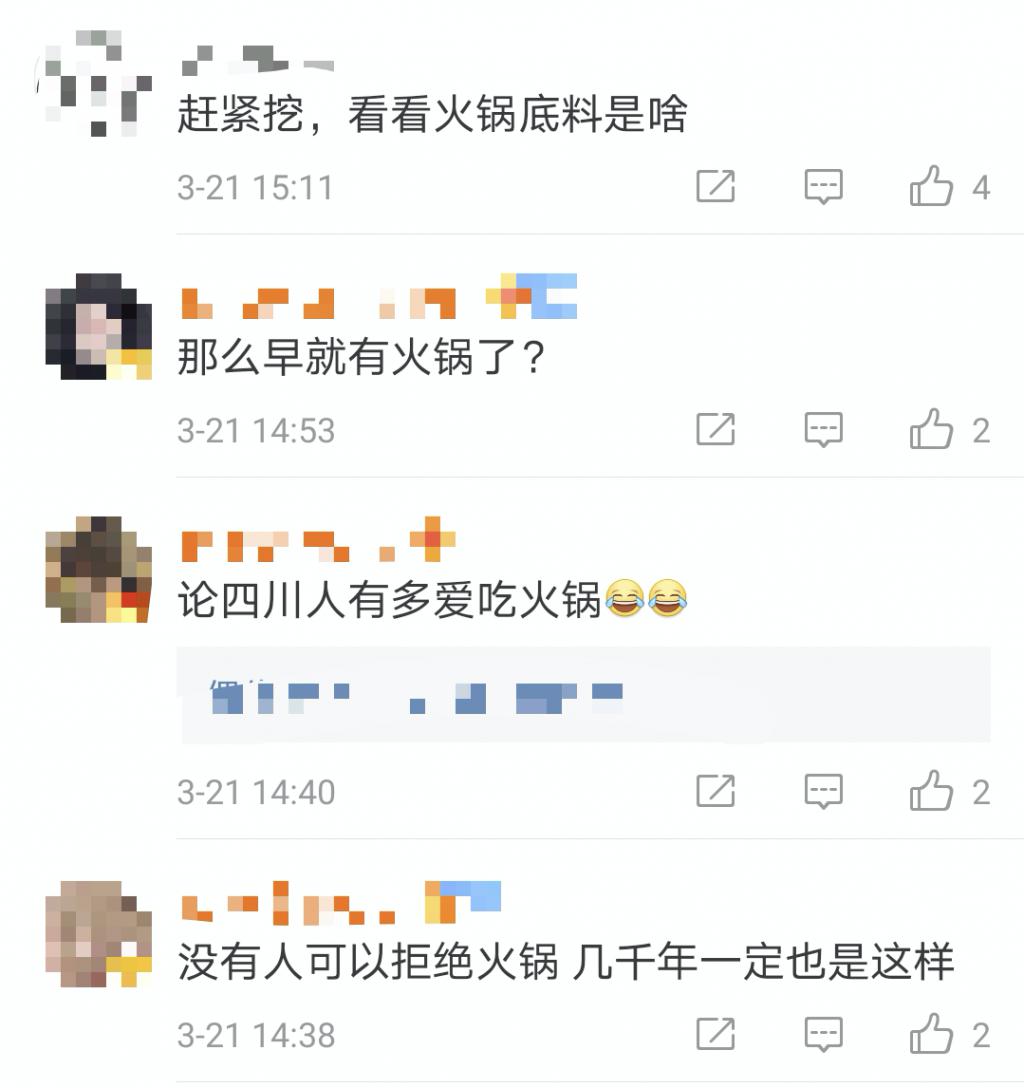Like the comment '那么早就有火锅了？'
Viewport: 1024px width, 1088px height.
931,430
